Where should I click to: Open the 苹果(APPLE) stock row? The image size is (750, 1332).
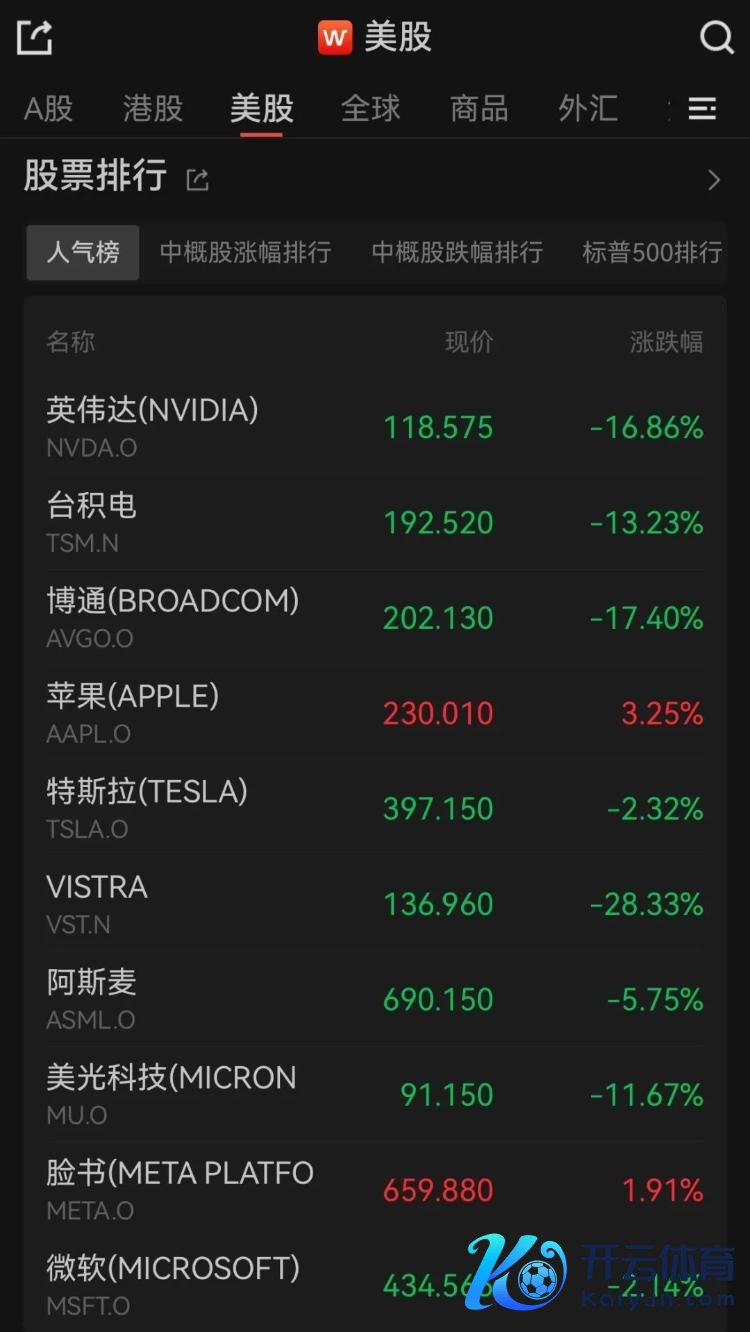374,713
